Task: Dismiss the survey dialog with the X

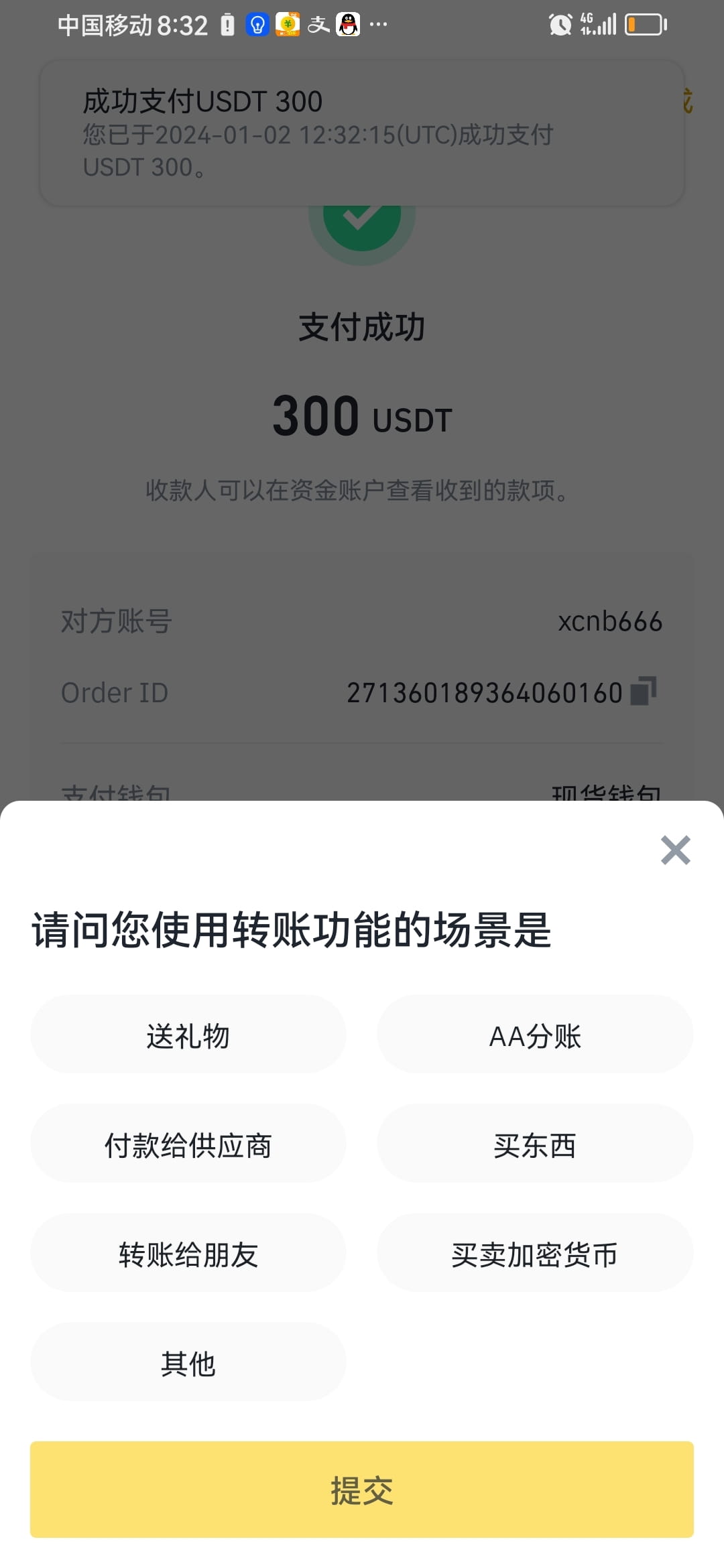Action: tap(675, 851)
